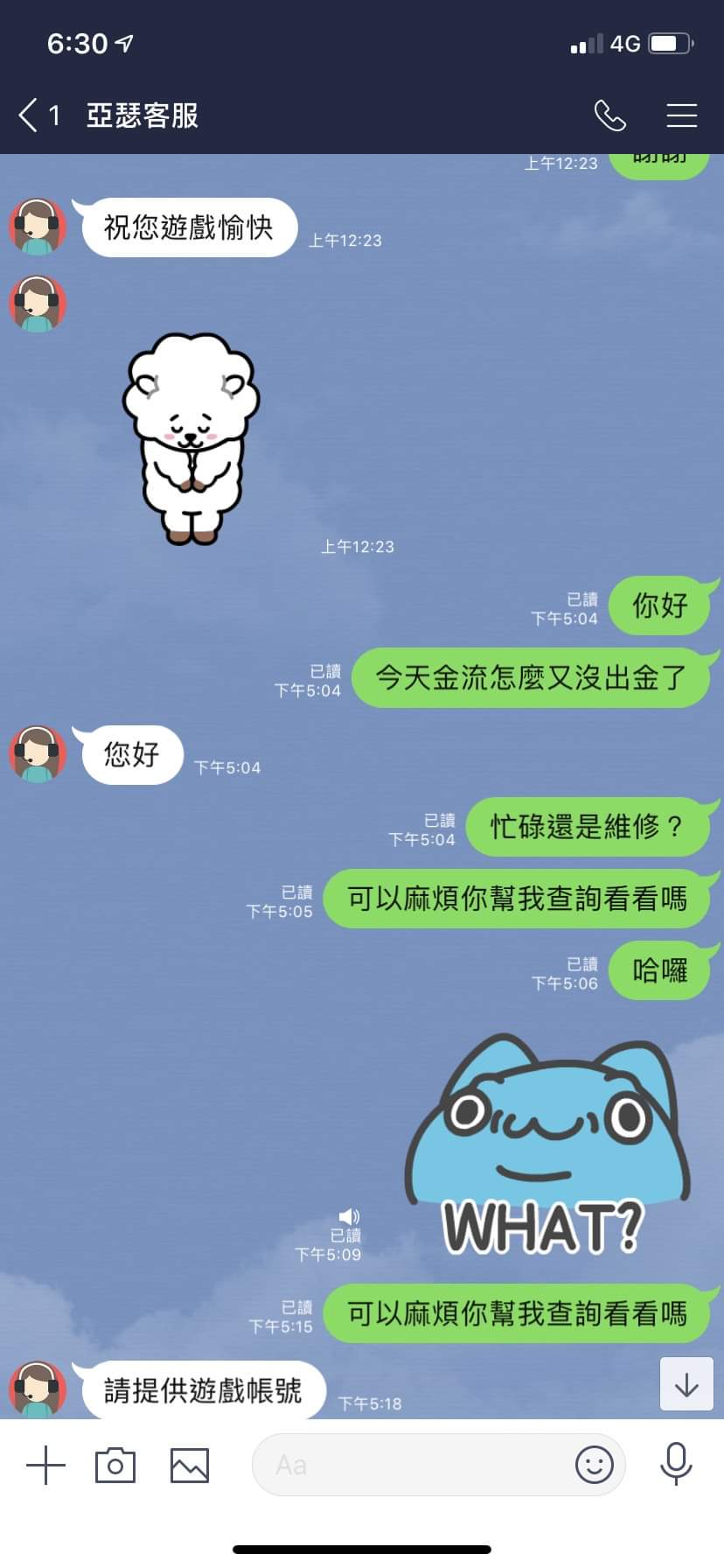Play the WHAT? cat sticker sound
Image resolution: width=724 pixels, height=1568 pixels.
546,1146
